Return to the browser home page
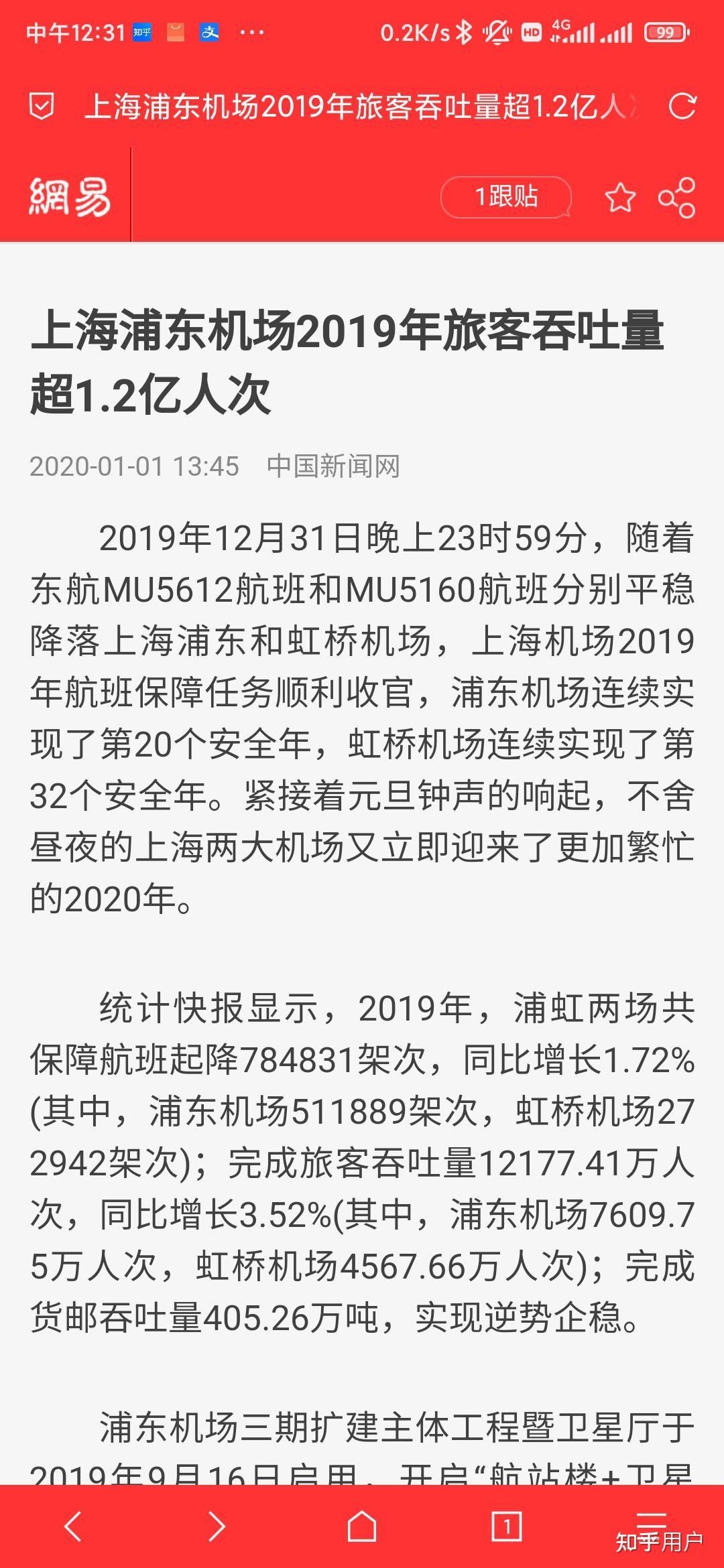Viewport: 724px width, 1568px height. pyautogui.click(x=362, y=1527)
